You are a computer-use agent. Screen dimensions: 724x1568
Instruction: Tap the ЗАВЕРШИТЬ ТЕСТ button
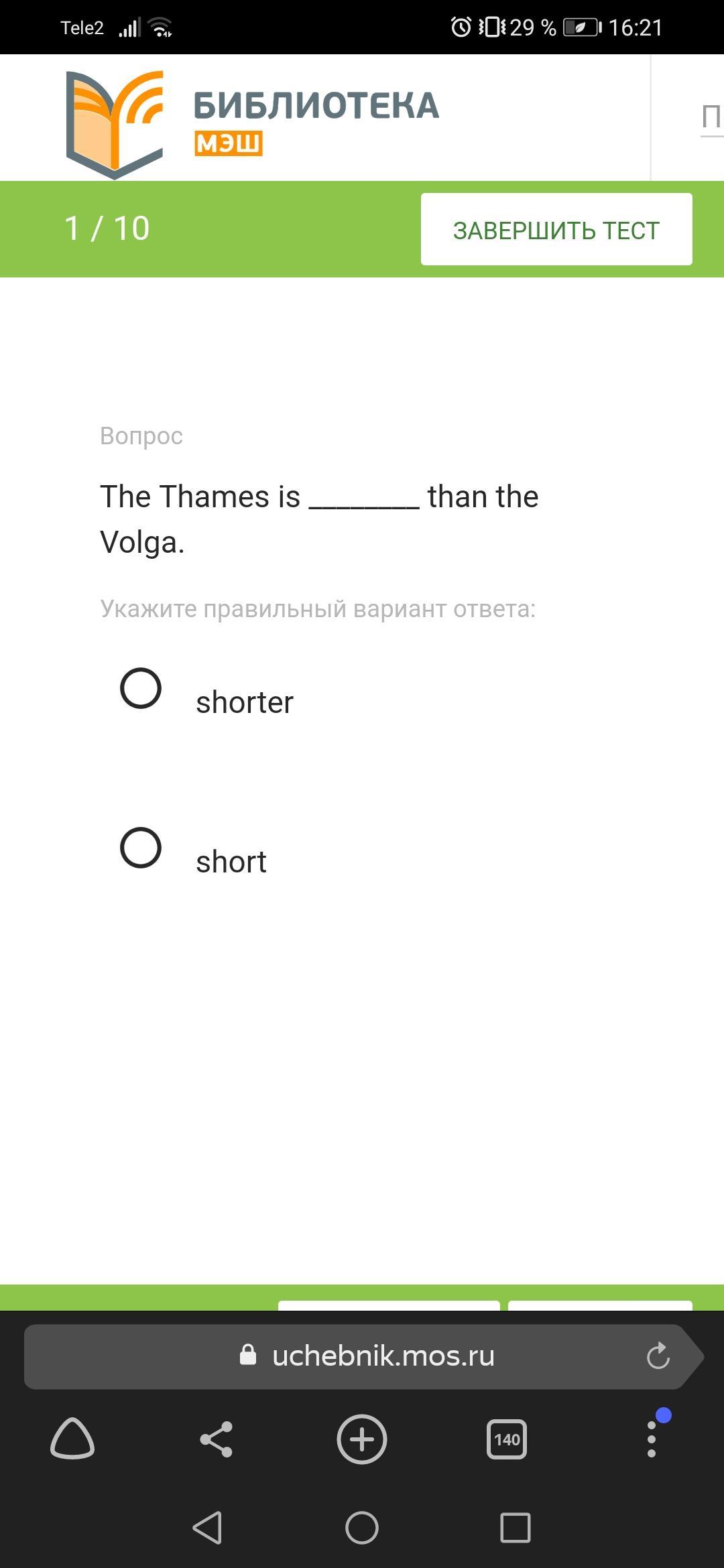(x=556, y=229)
